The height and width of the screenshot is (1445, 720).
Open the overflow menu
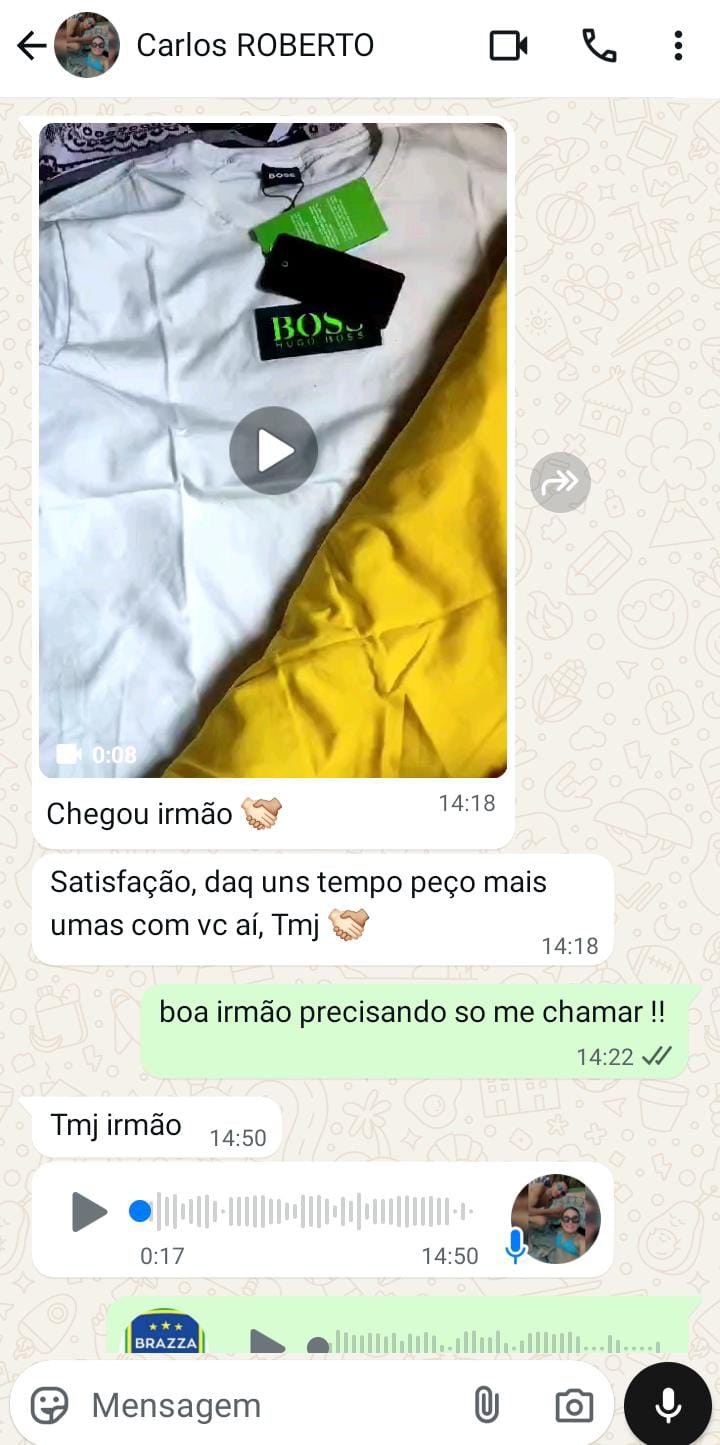coord(678,46)
